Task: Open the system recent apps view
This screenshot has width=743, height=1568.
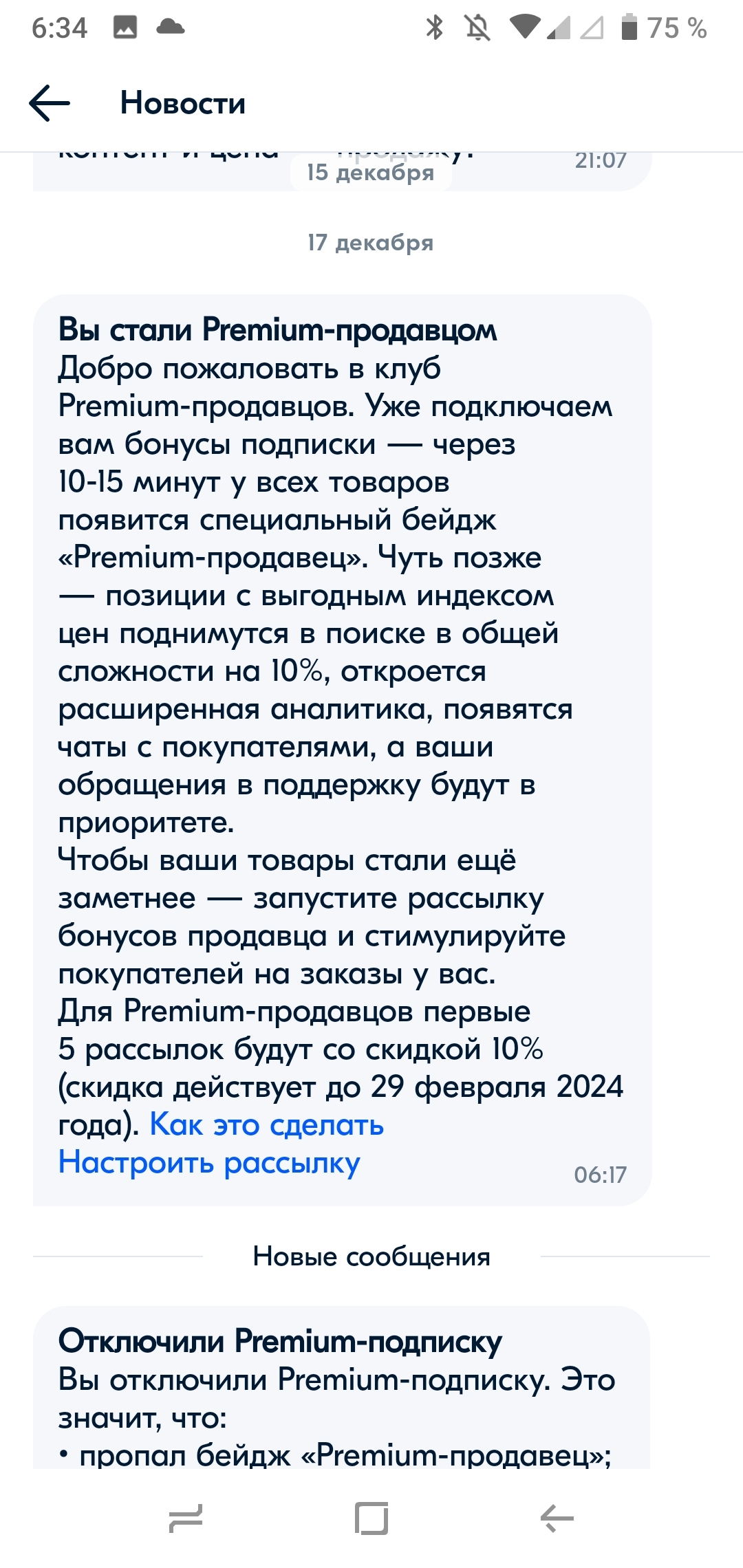Action: click(186, 1518)
